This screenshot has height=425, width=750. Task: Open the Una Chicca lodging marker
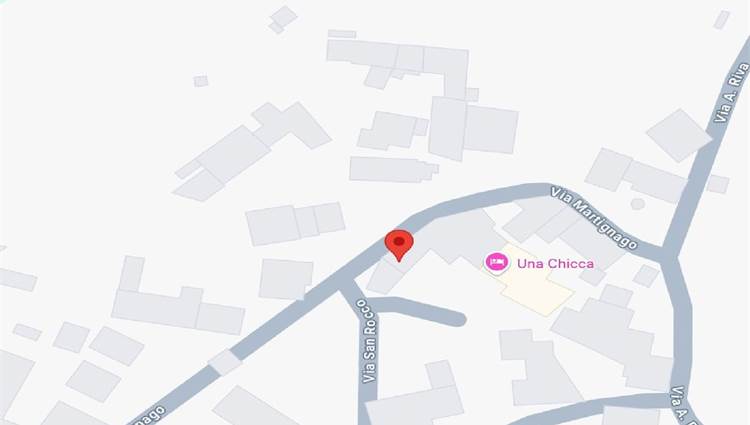496,263
